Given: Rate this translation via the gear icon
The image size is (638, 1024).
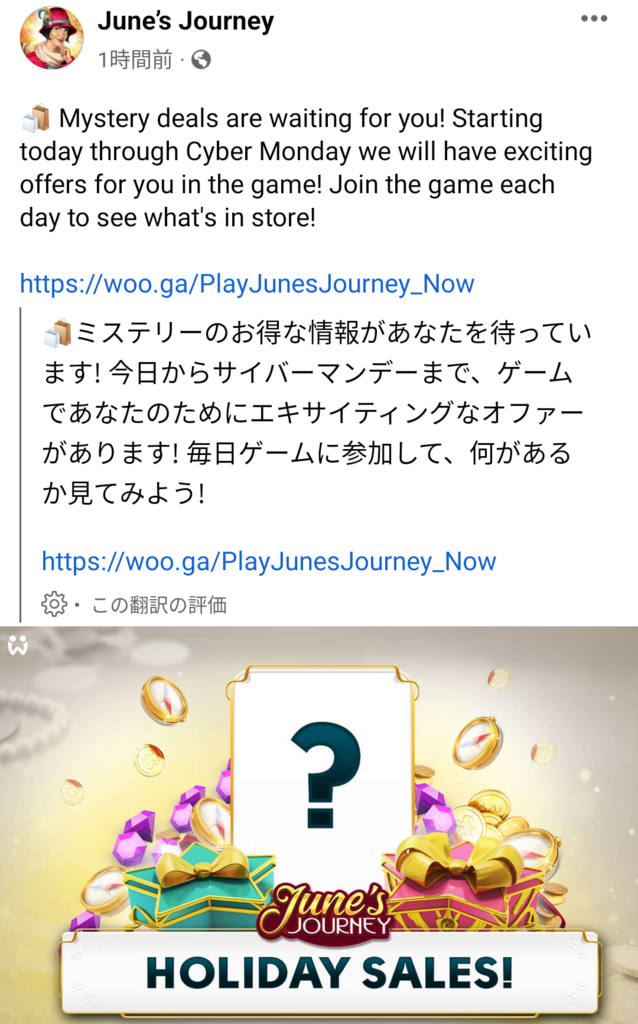Looking at the screenshot, I should pyautogui.click(x=54, y=604).
